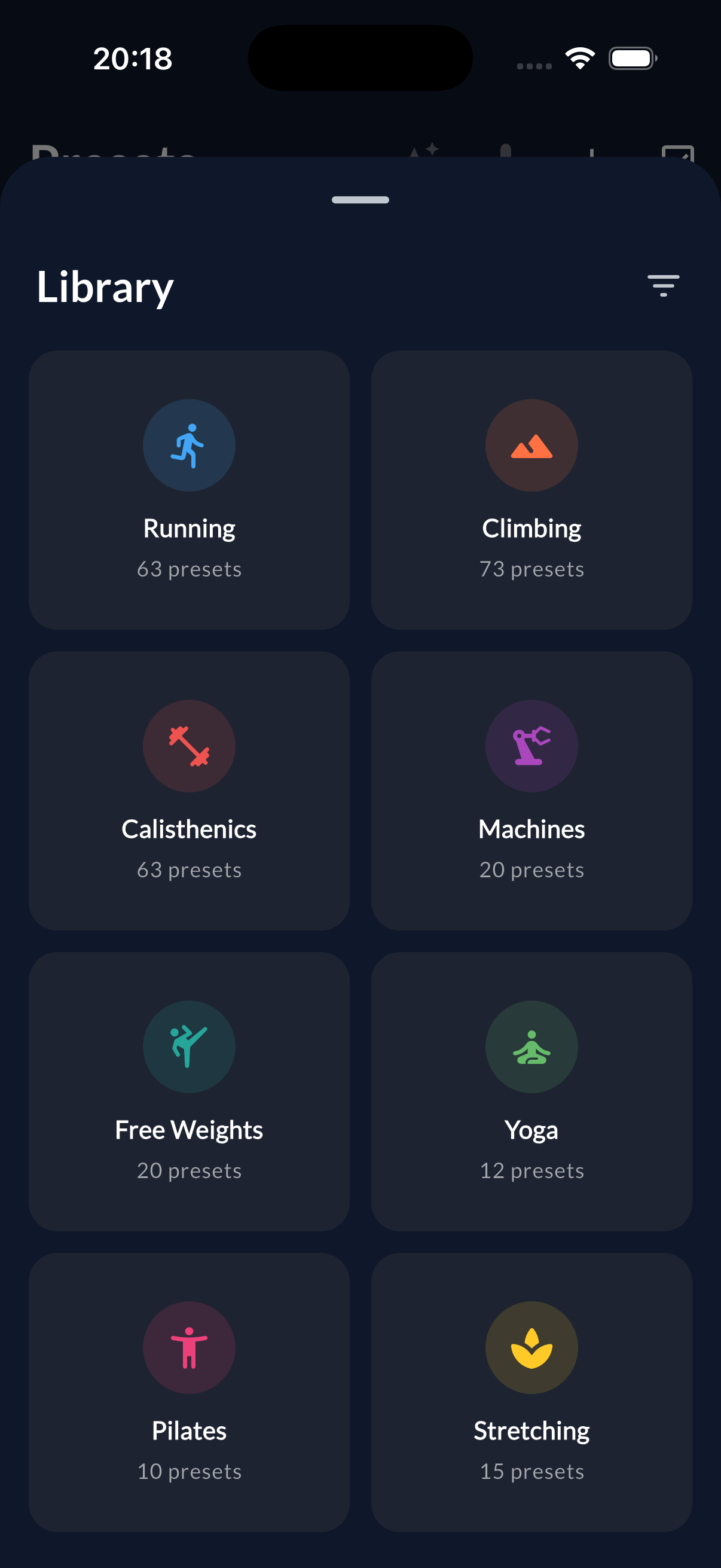Tap the Stretching lotus icon

click(x=531, y=1347)
